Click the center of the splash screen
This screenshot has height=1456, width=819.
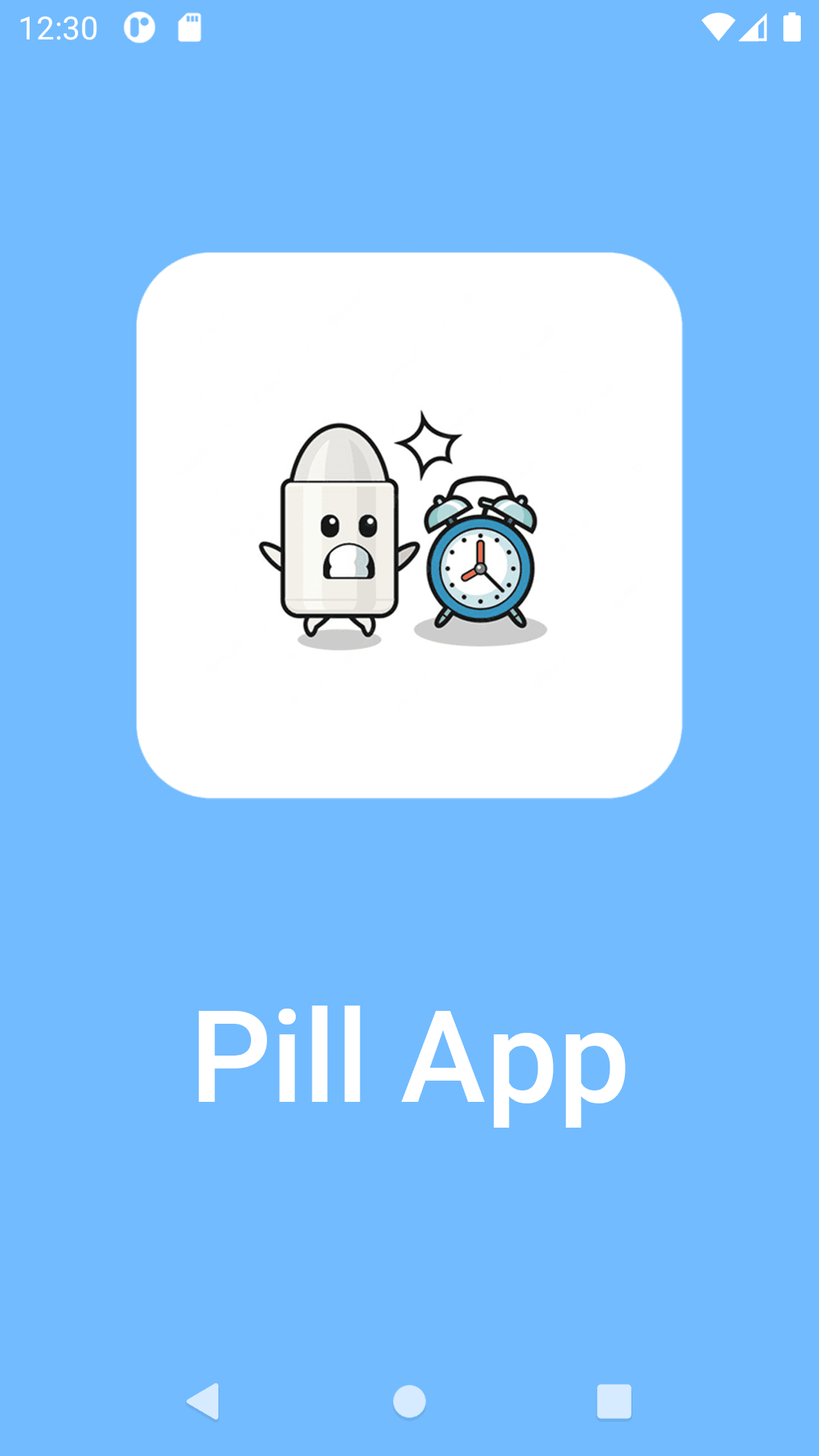tap(409, 728)
